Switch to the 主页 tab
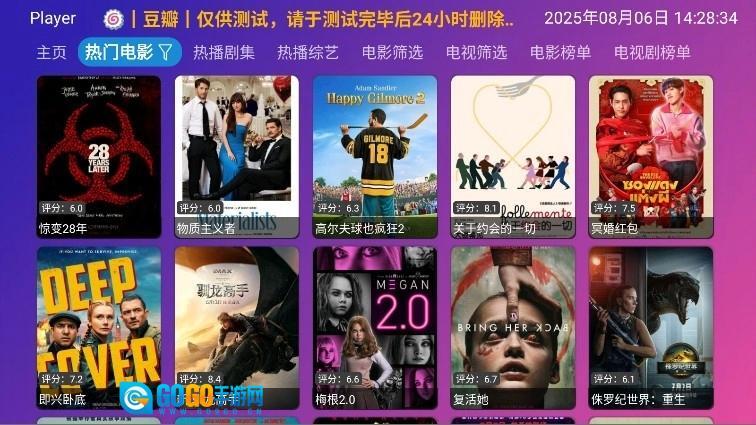This screenshot has height=425, width=756. [51, 52]
